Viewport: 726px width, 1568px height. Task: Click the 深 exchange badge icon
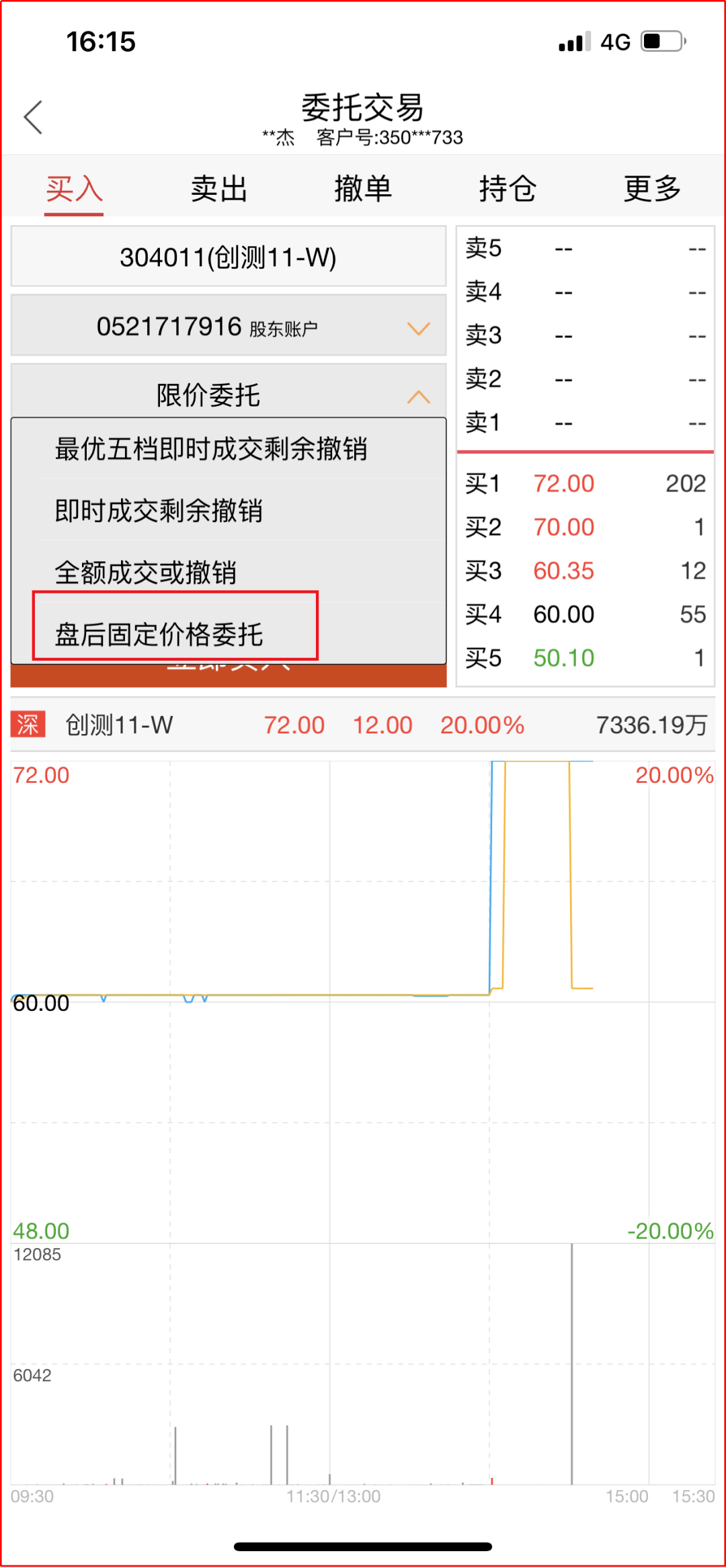[28, 725]
